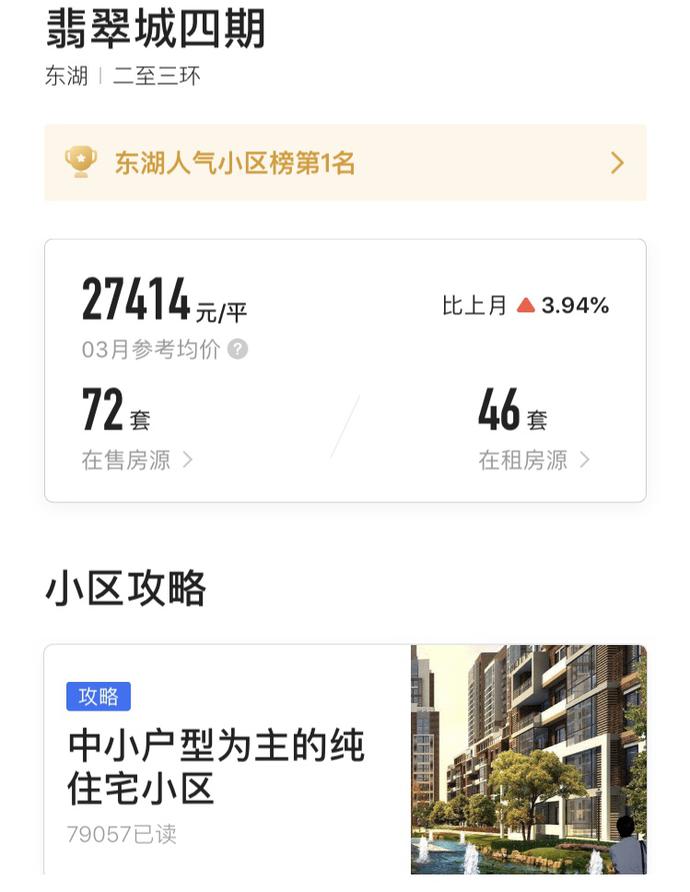Open the 东湖人气小区榜第1名 ranking banner
The height and width of the screenshot is (892, 690).
(x=345, y=163)
